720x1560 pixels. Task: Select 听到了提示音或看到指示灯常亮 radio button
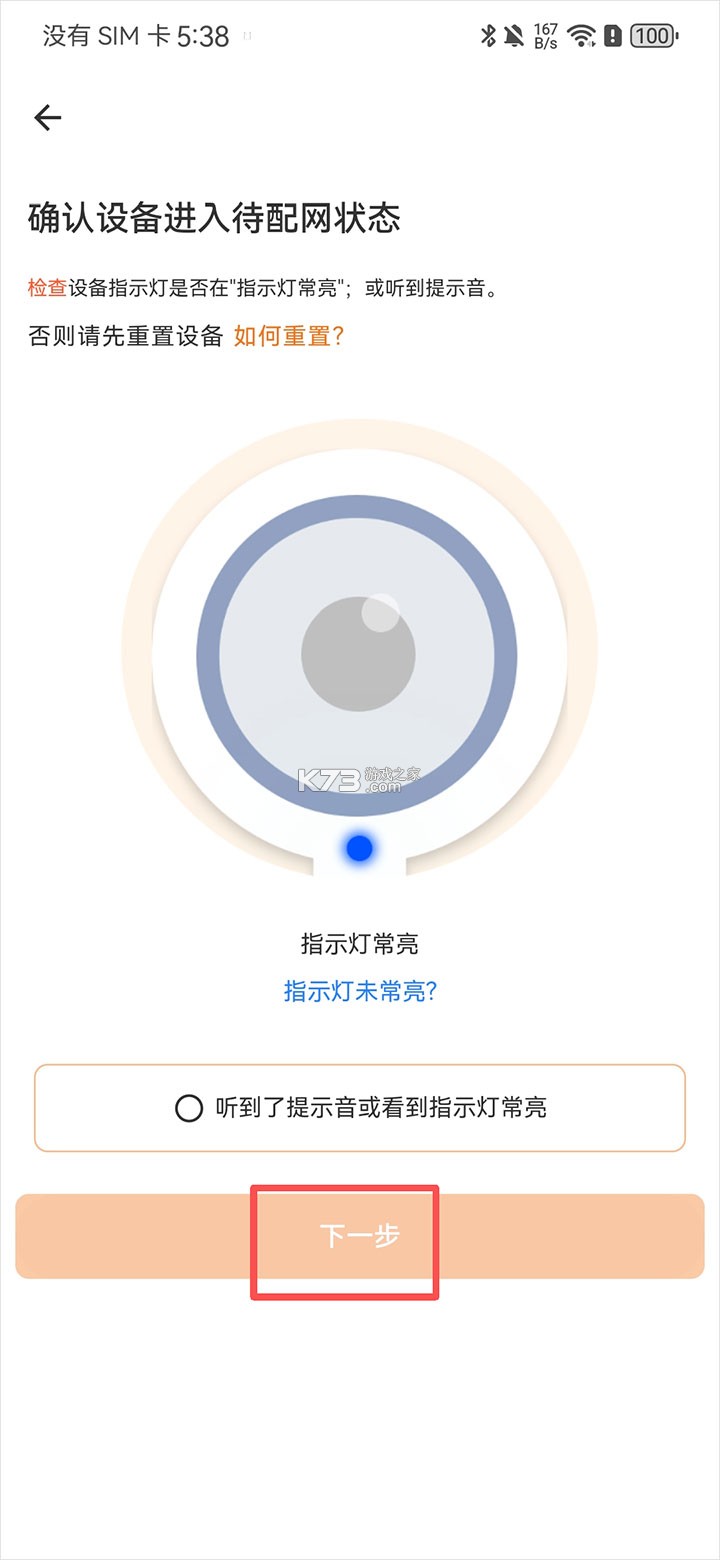point(188,1108)
